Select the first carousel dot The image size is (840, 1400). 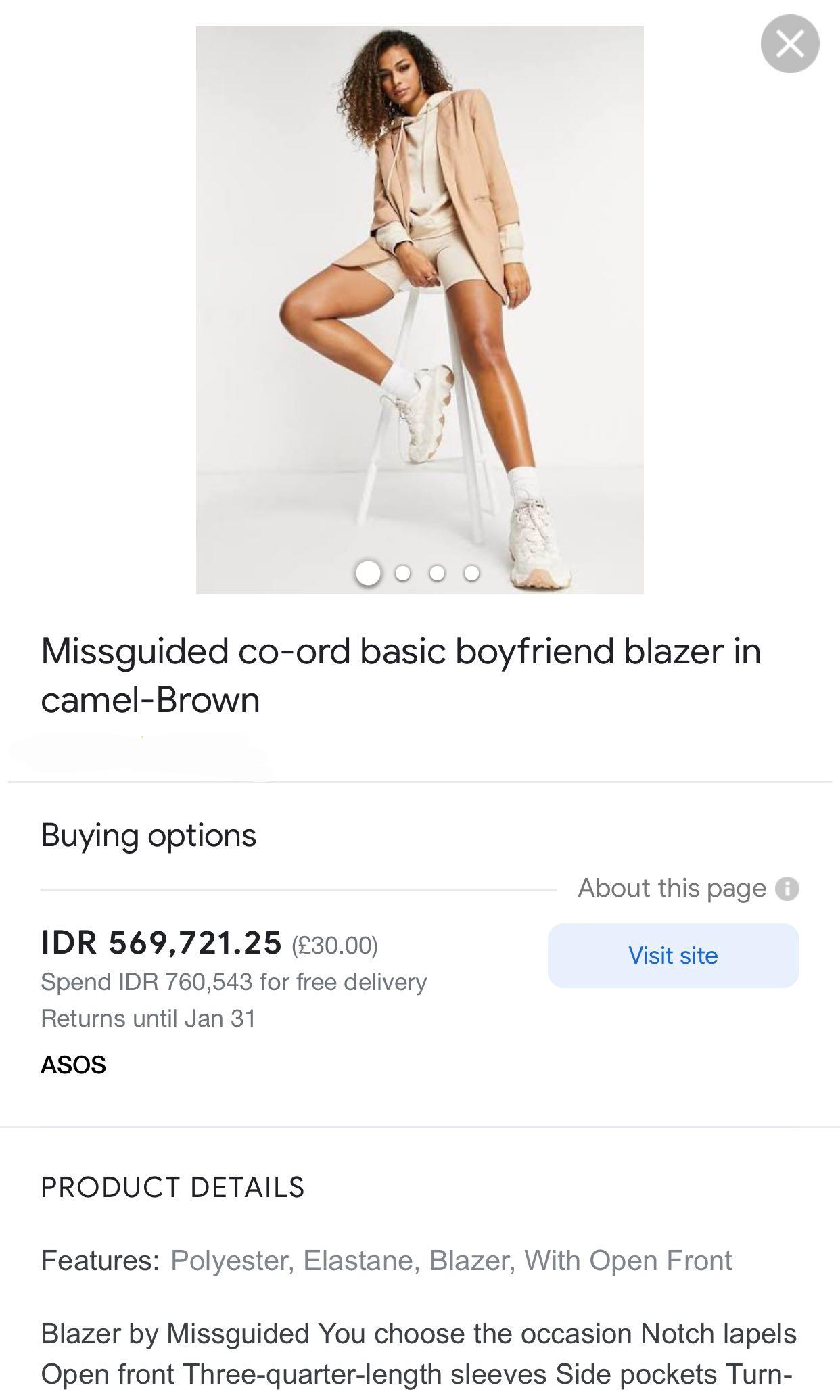369,574
